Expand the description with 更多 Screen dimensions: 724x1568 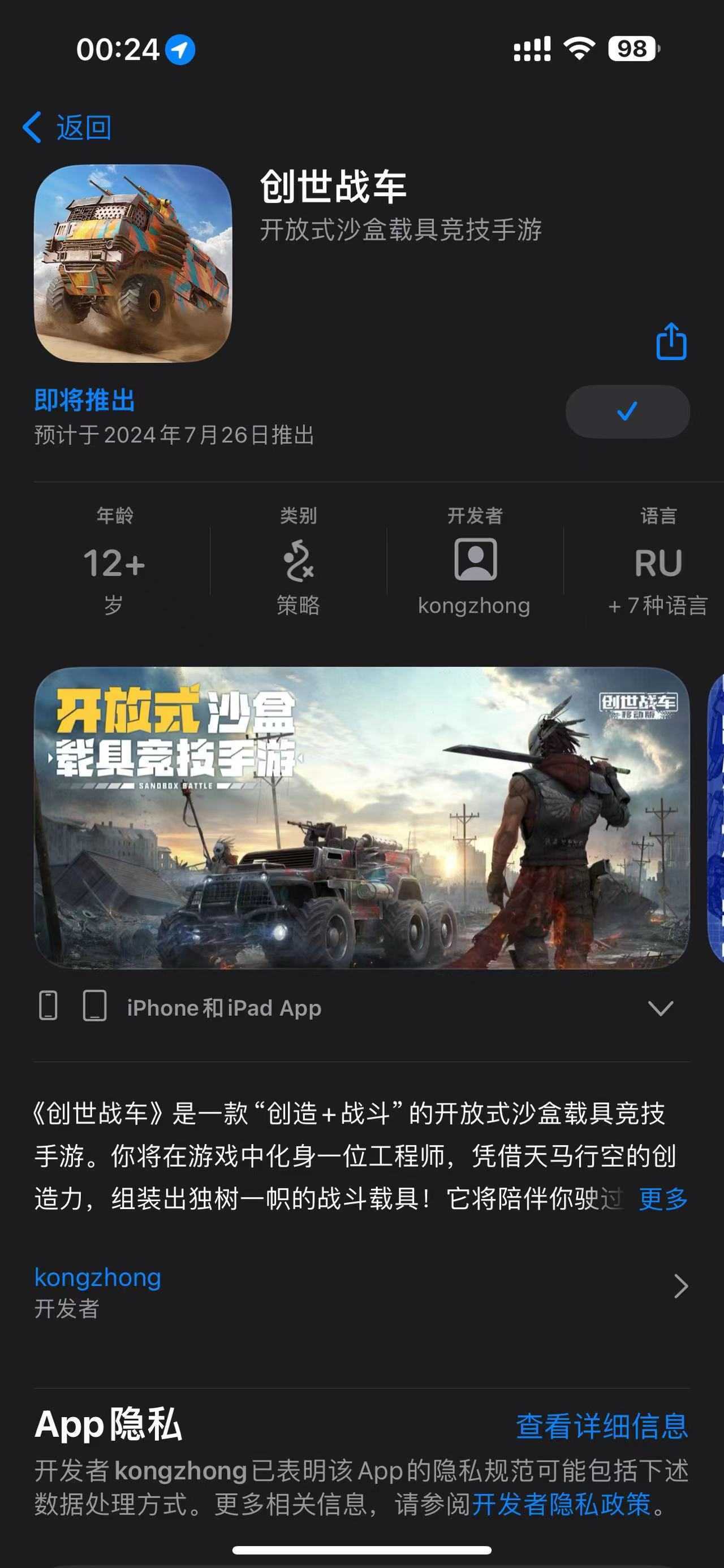662,1198
